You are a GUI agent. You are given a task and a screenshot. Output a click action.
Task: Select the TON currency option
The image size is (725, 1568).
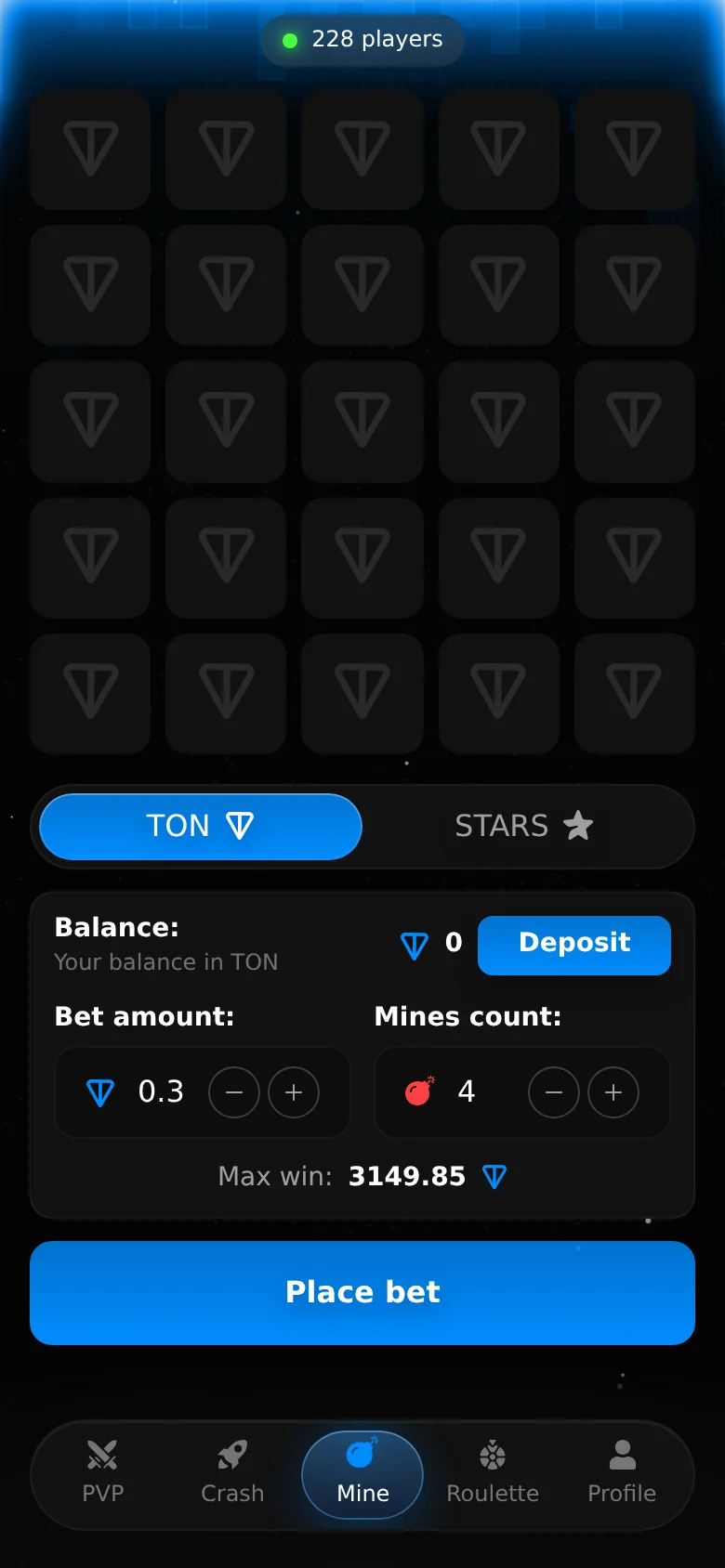pos(201,826)
